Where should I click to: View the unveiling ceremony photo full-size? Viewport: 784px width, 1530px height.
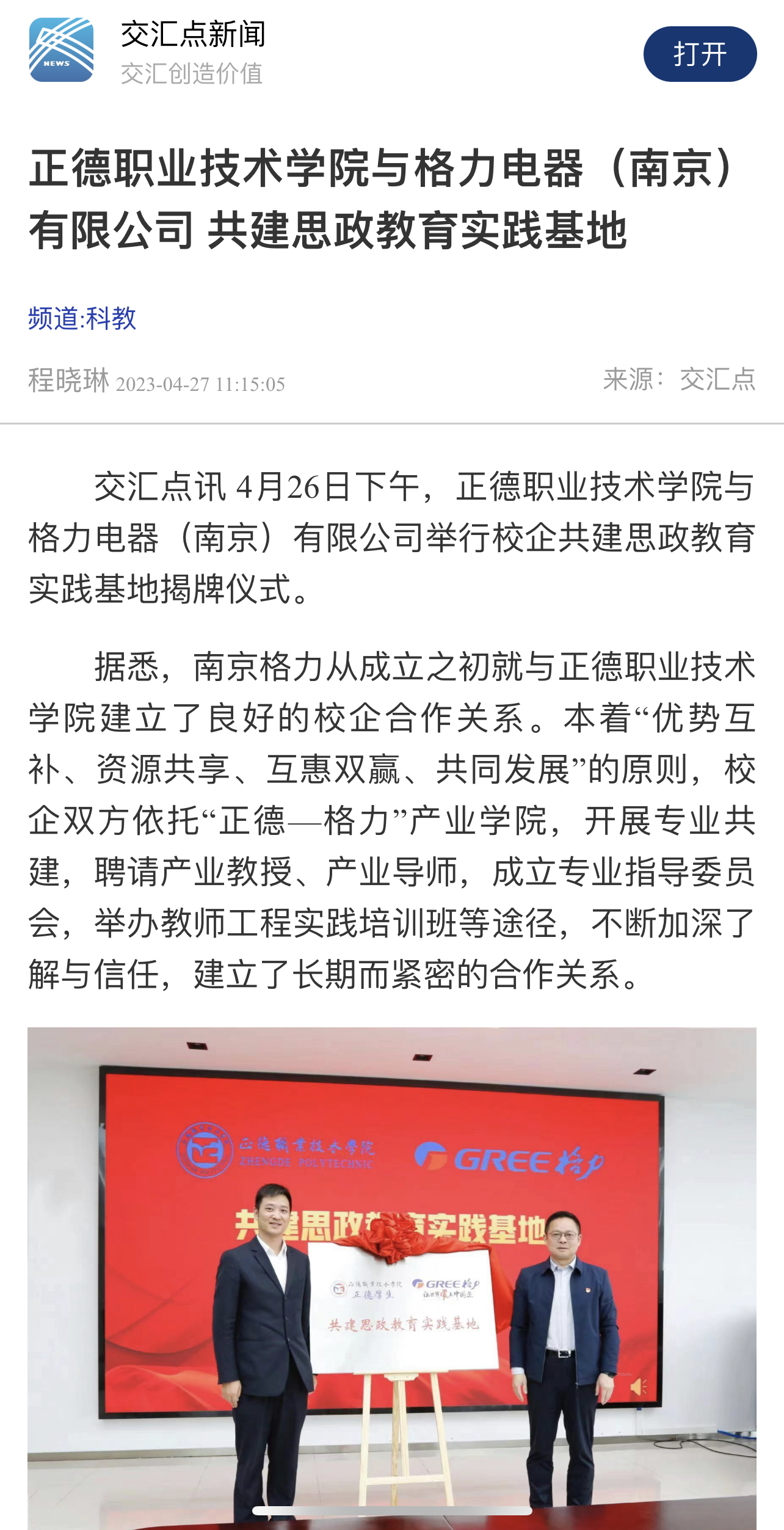click(x=391, y=1277)
